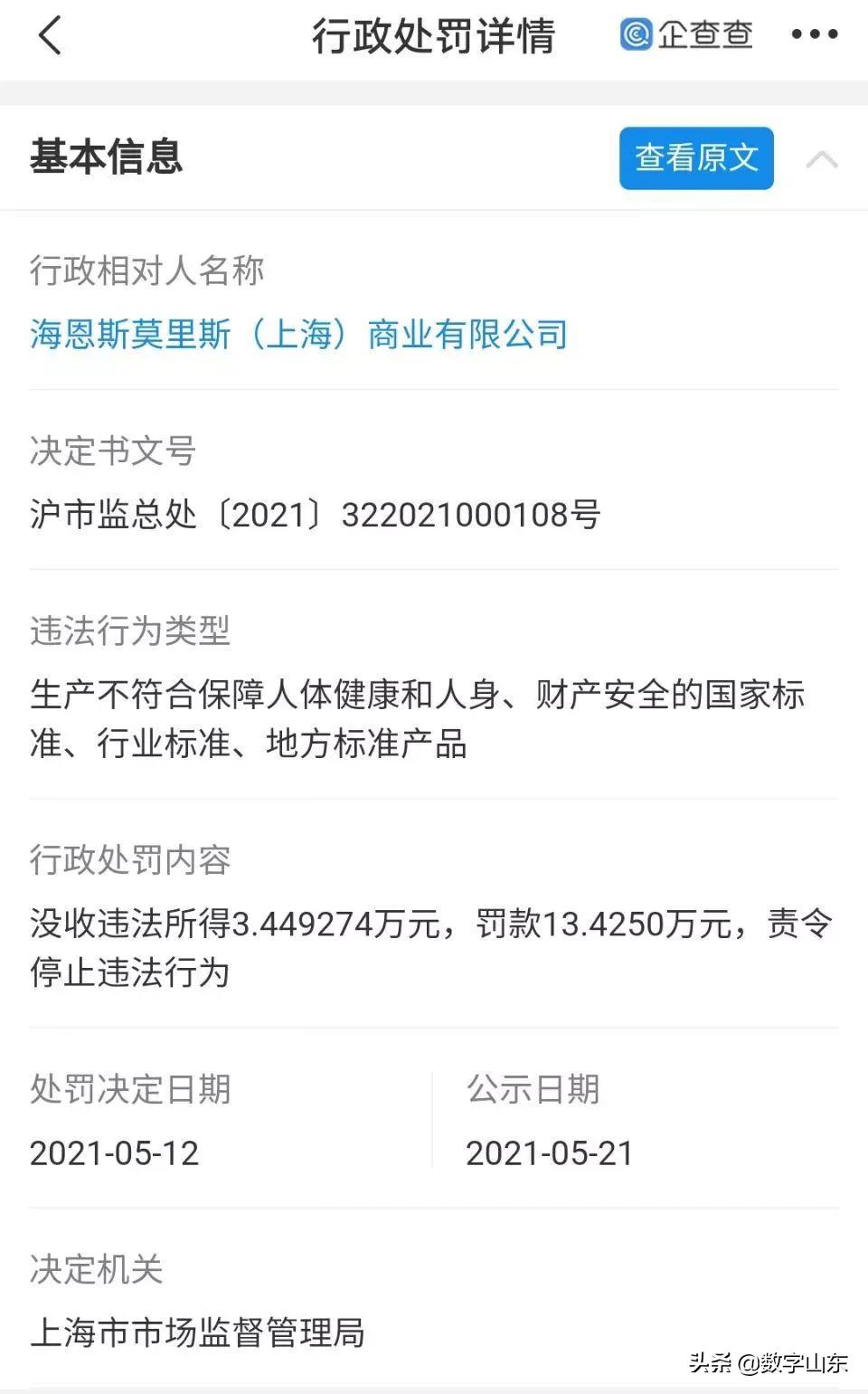Open company link 海恩斯莫里斯（上海）商业有限公司
Screen dimensions: 868x1394
pos(298,335)
